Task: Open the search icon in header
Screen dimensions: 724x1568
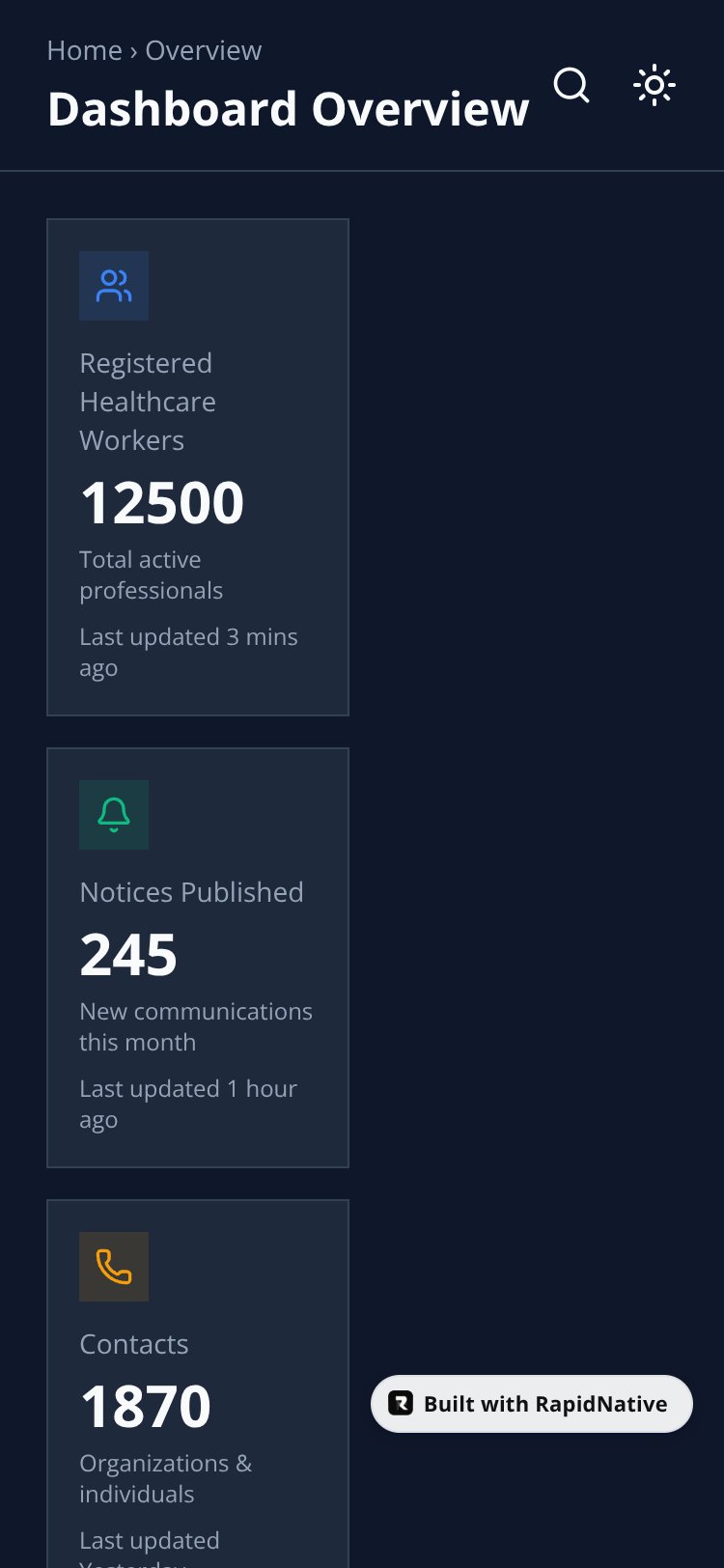Action: 571,85
